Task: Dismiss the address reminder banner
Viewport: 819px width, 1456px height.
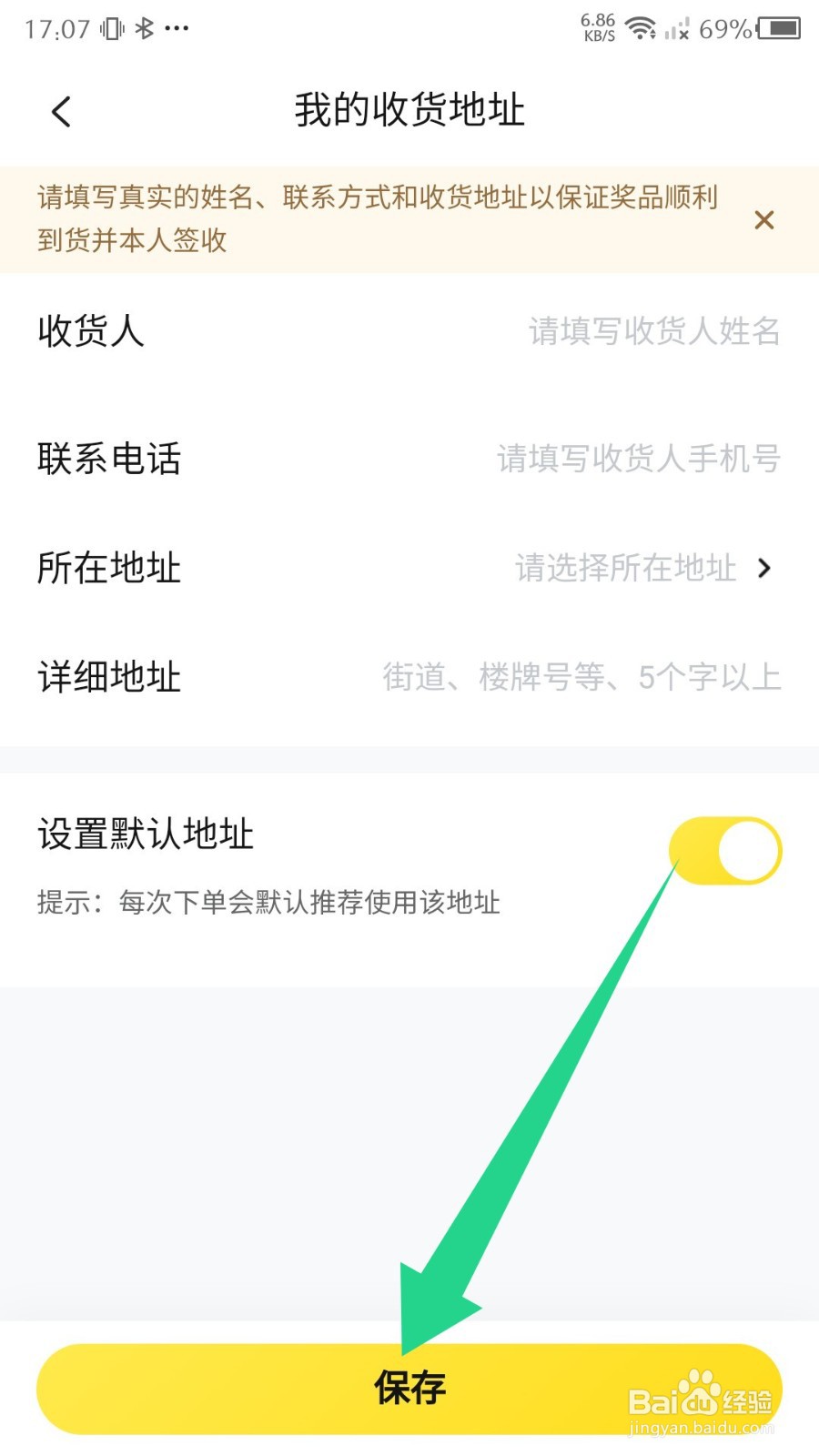Action: [x=764, y=220]
